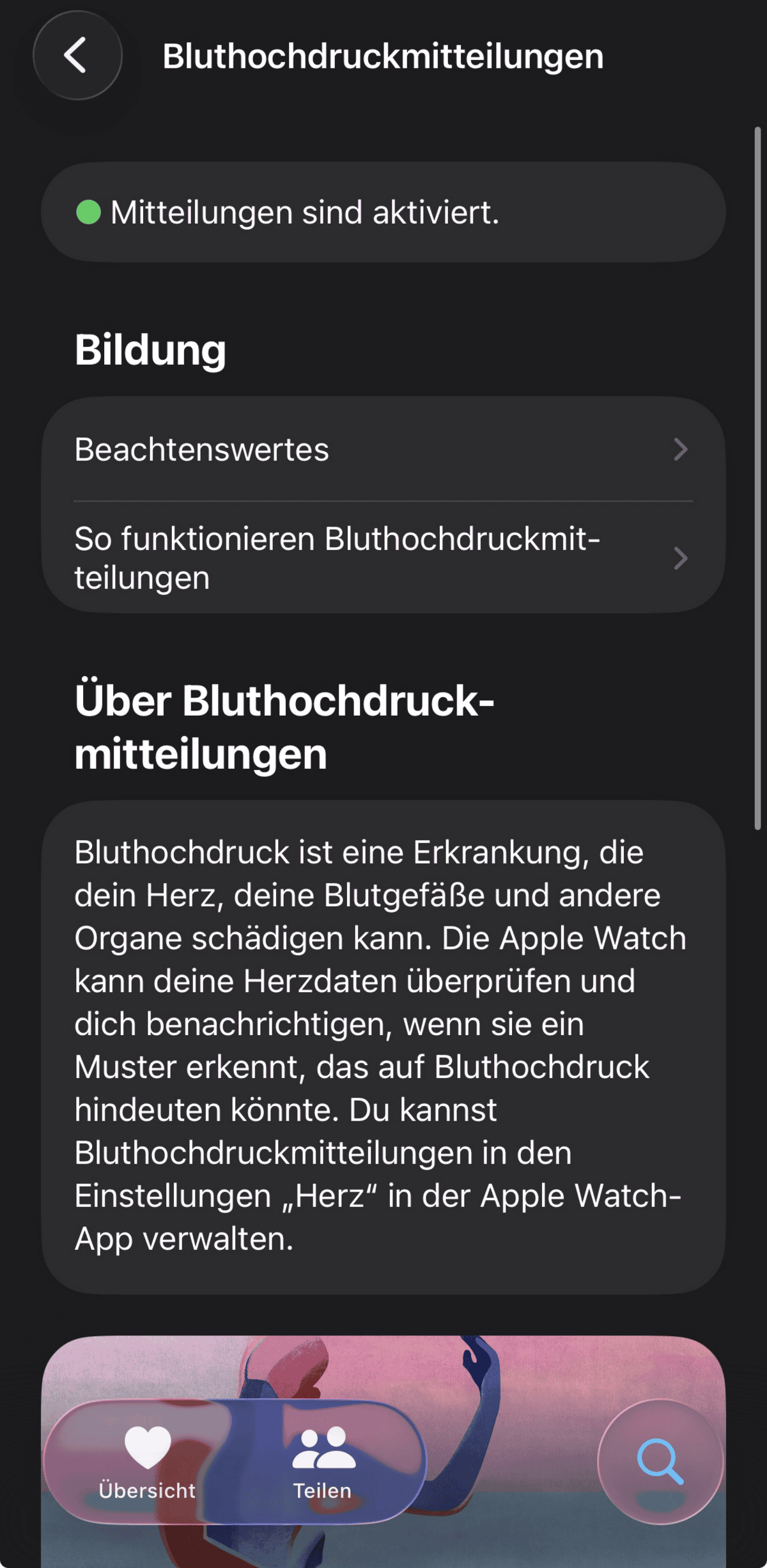Switch to the Teilen tab
The width and height of the screenshot is (767, 1568).
pos(323,1461)
